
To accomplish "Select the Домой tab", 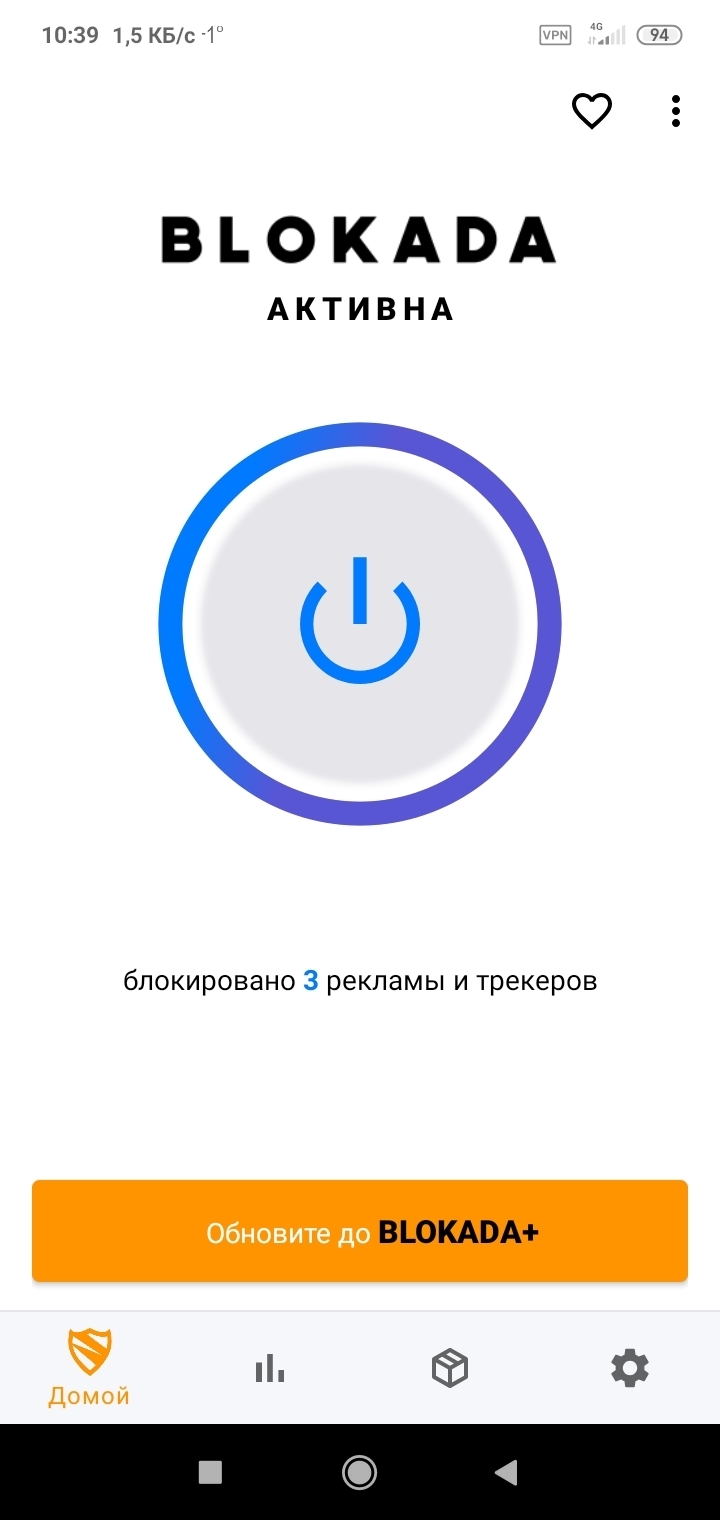I will (x=89, y=1368).
